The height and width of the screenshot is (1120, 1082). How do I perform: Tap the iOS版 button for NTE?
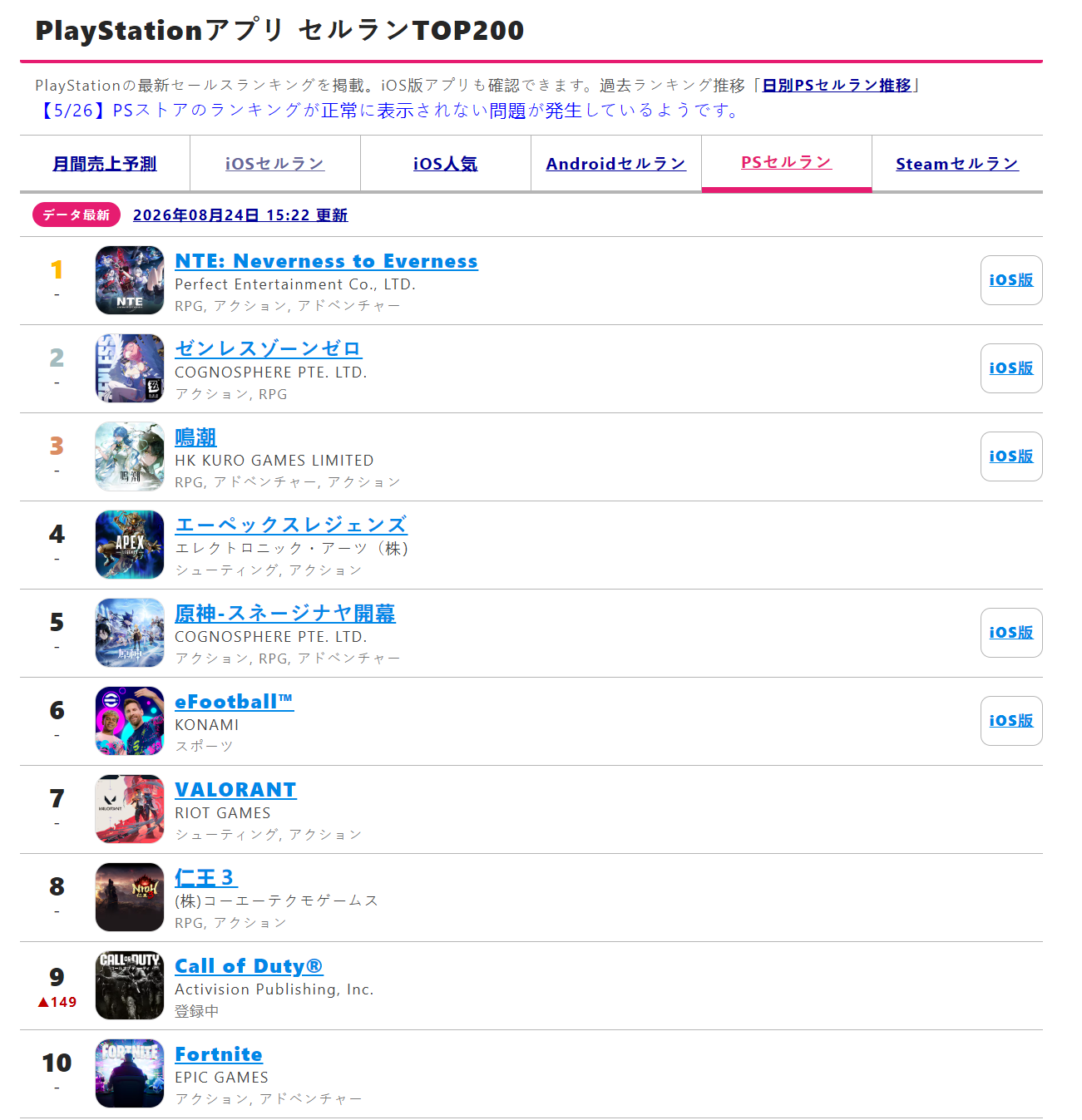coord(1011,280)
